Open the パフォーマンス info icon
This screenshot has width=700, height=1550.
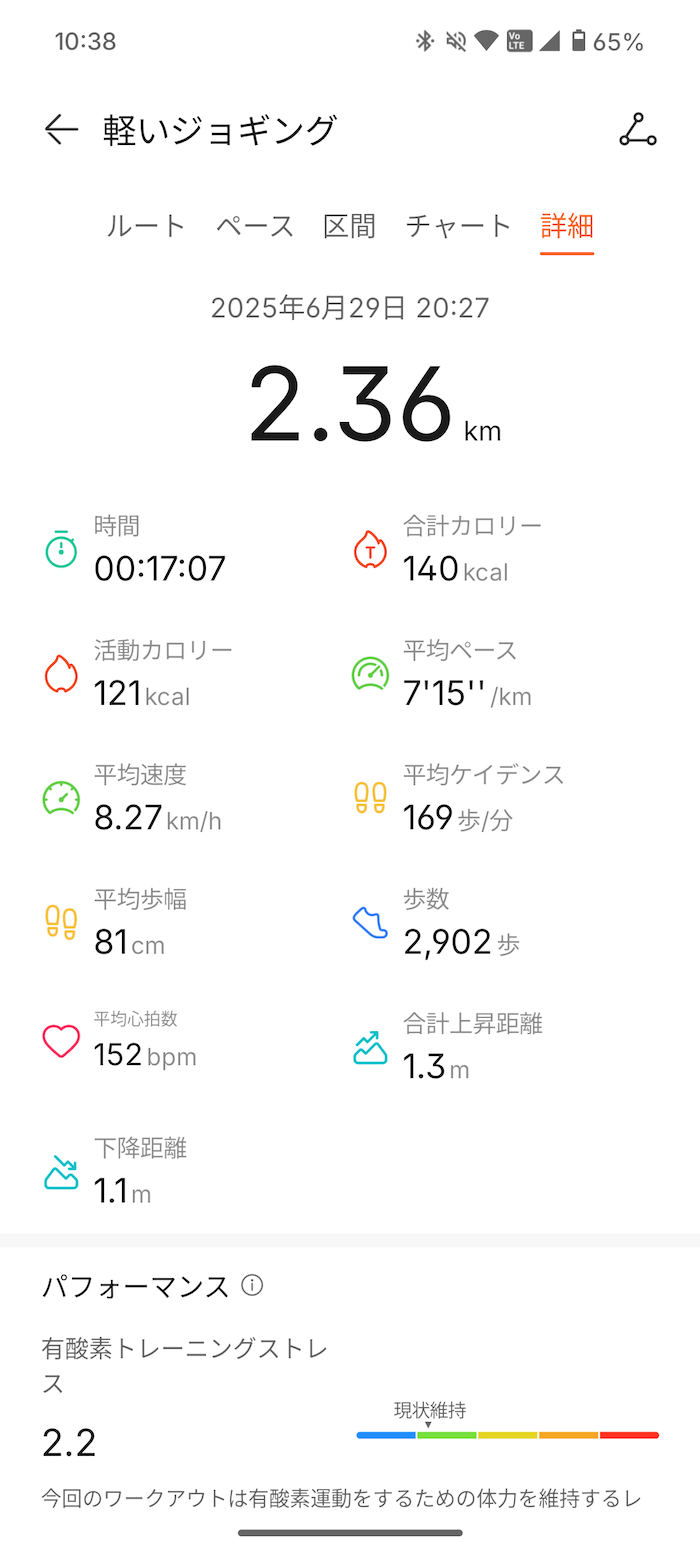coord(253,1285)
